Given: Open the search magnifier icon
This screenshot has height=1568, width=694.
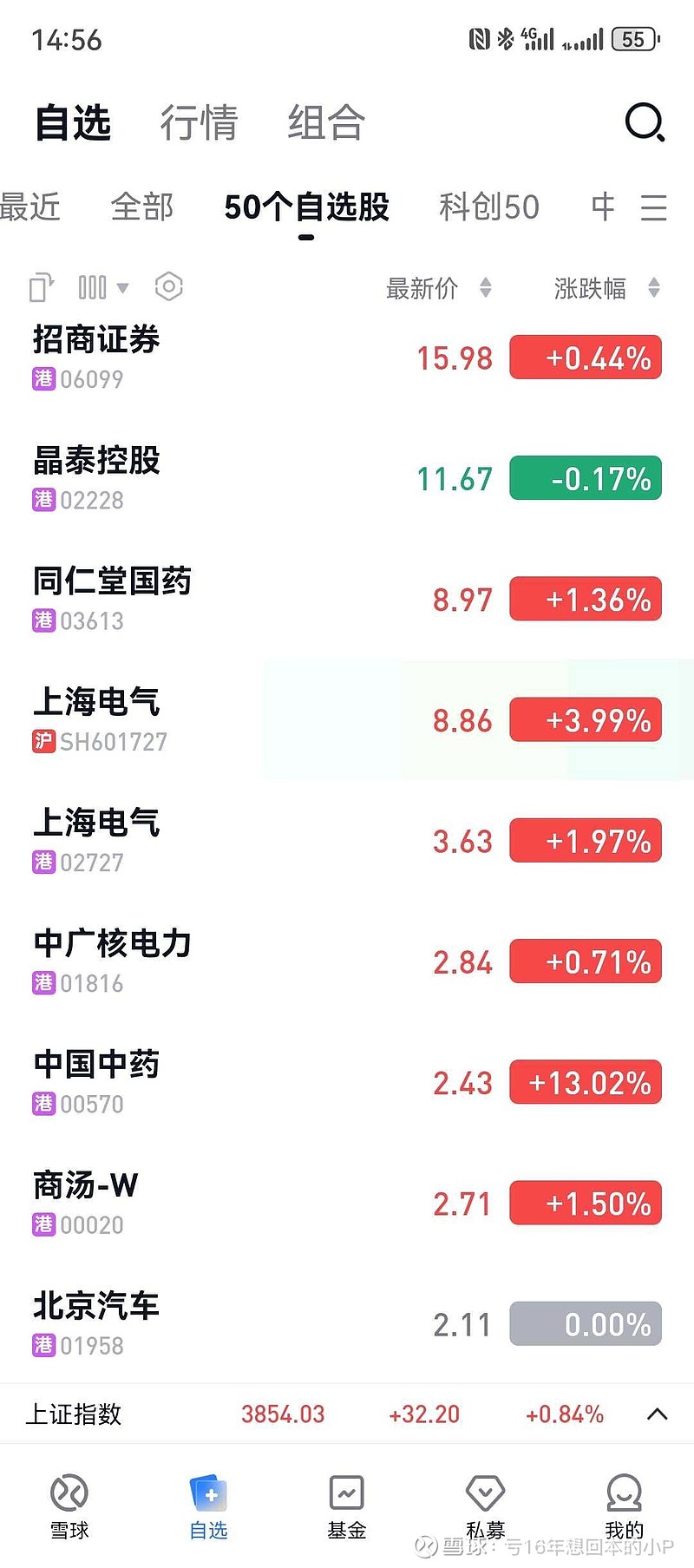Looking at the screenshot, I should coord(645,122).
